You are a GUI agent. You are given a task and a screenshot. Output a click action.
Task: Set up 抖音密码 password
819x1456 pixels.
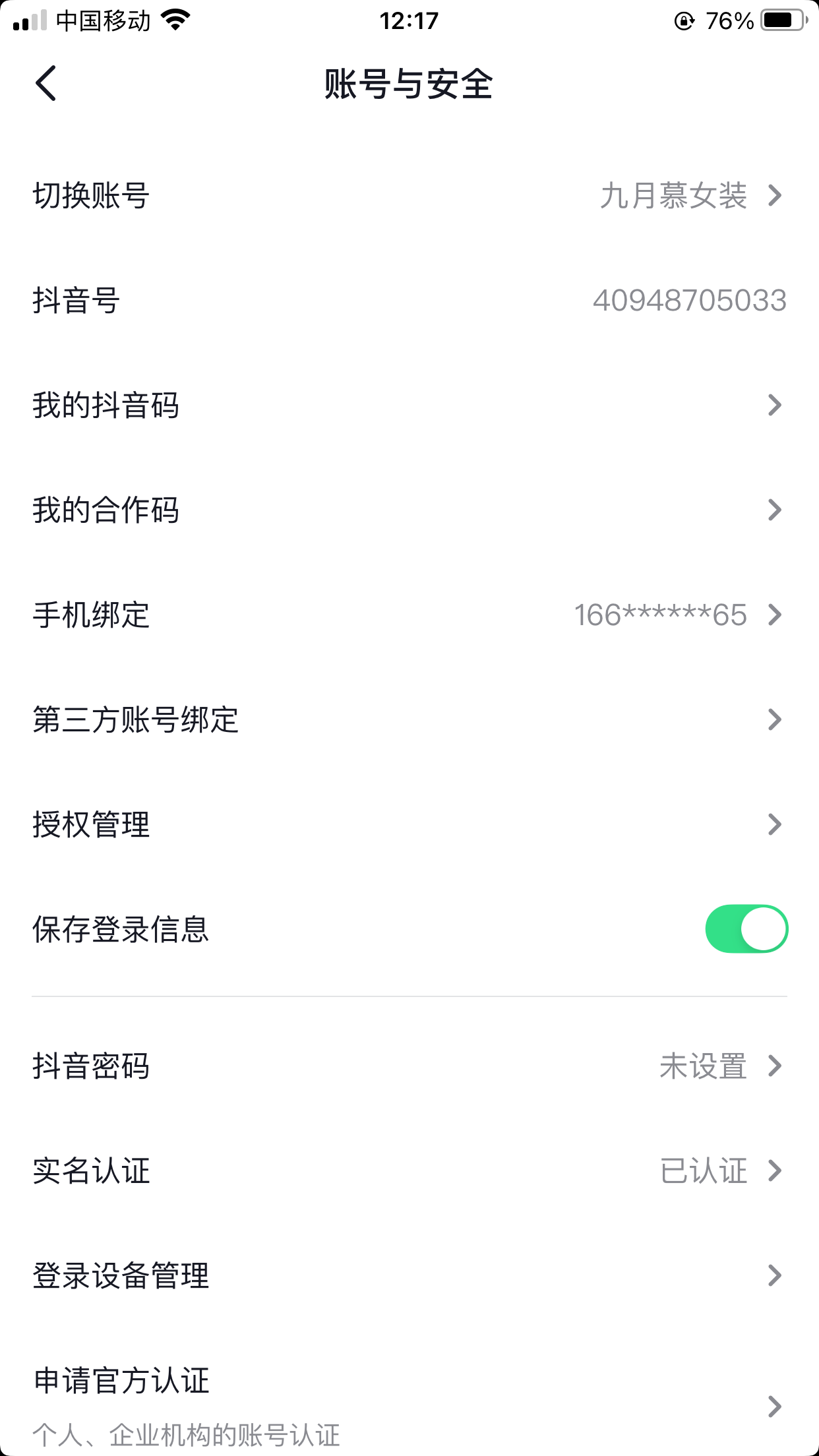[409, 1066]
